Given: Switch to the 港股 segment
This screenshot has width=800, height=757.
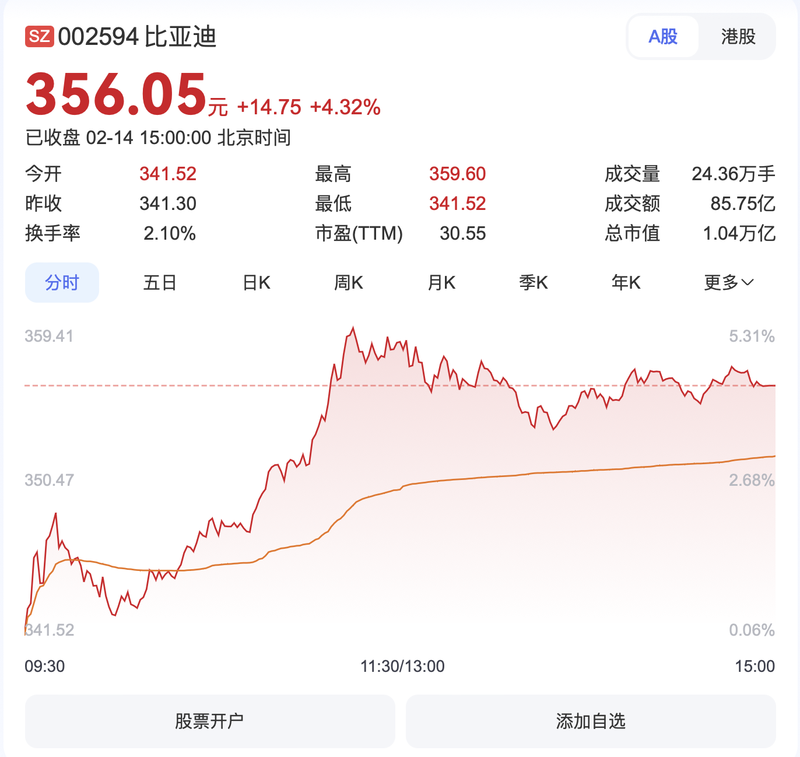Looking at the screenshot, I should (738, 37).
